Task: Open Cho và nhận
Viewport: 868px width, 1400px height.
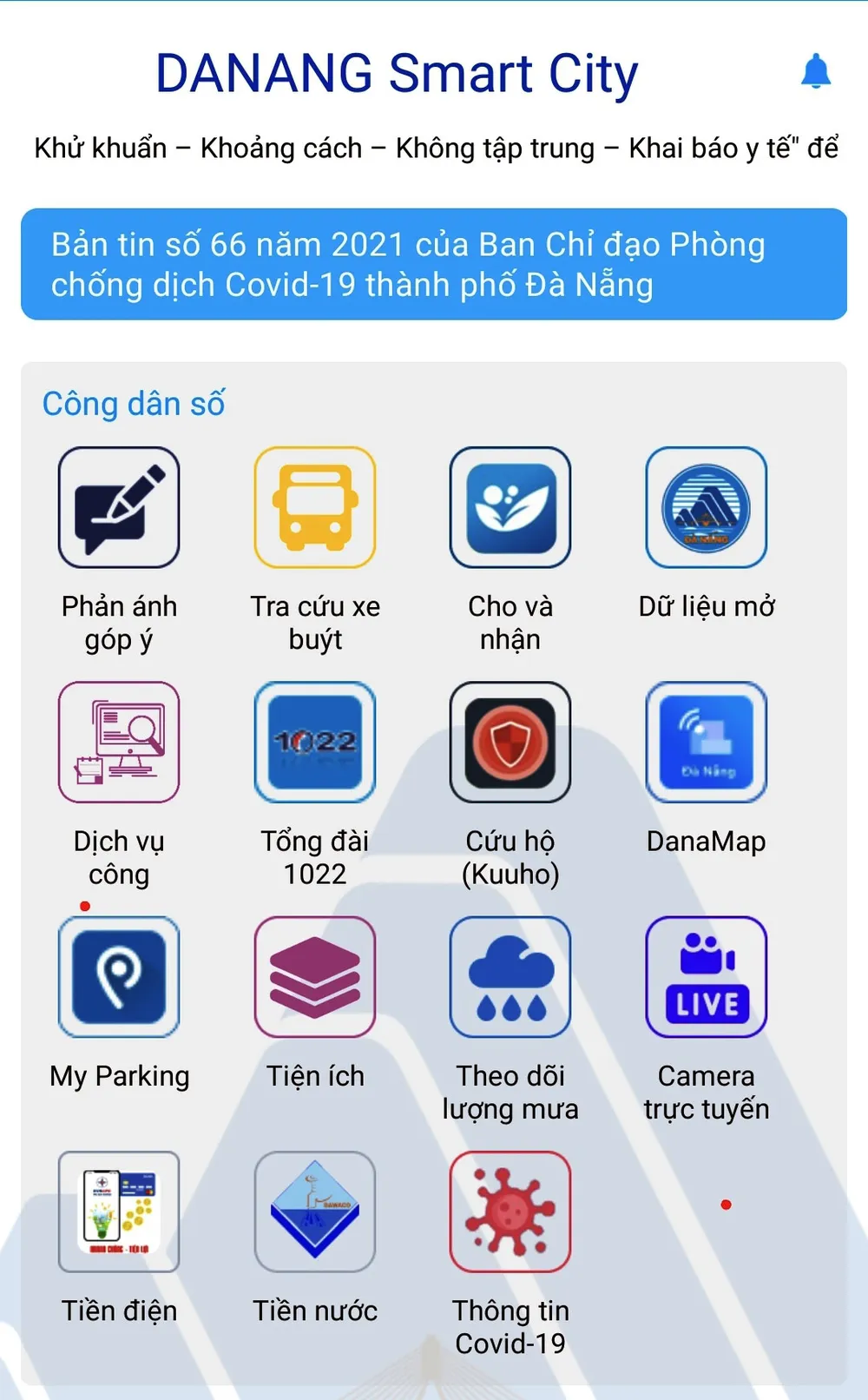Action: pos(510,508)
